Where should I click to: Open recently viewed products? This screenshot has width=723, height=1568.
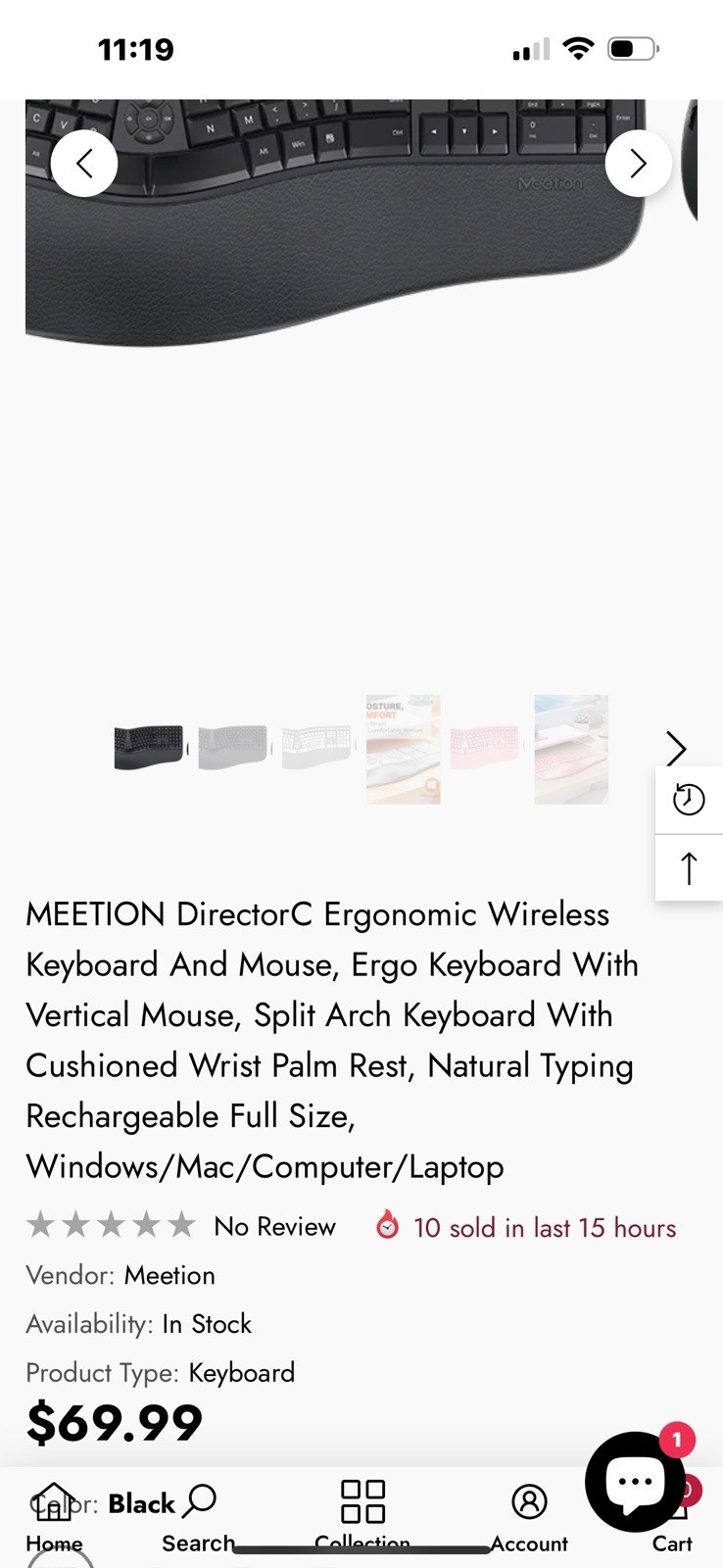pos(689,800)
